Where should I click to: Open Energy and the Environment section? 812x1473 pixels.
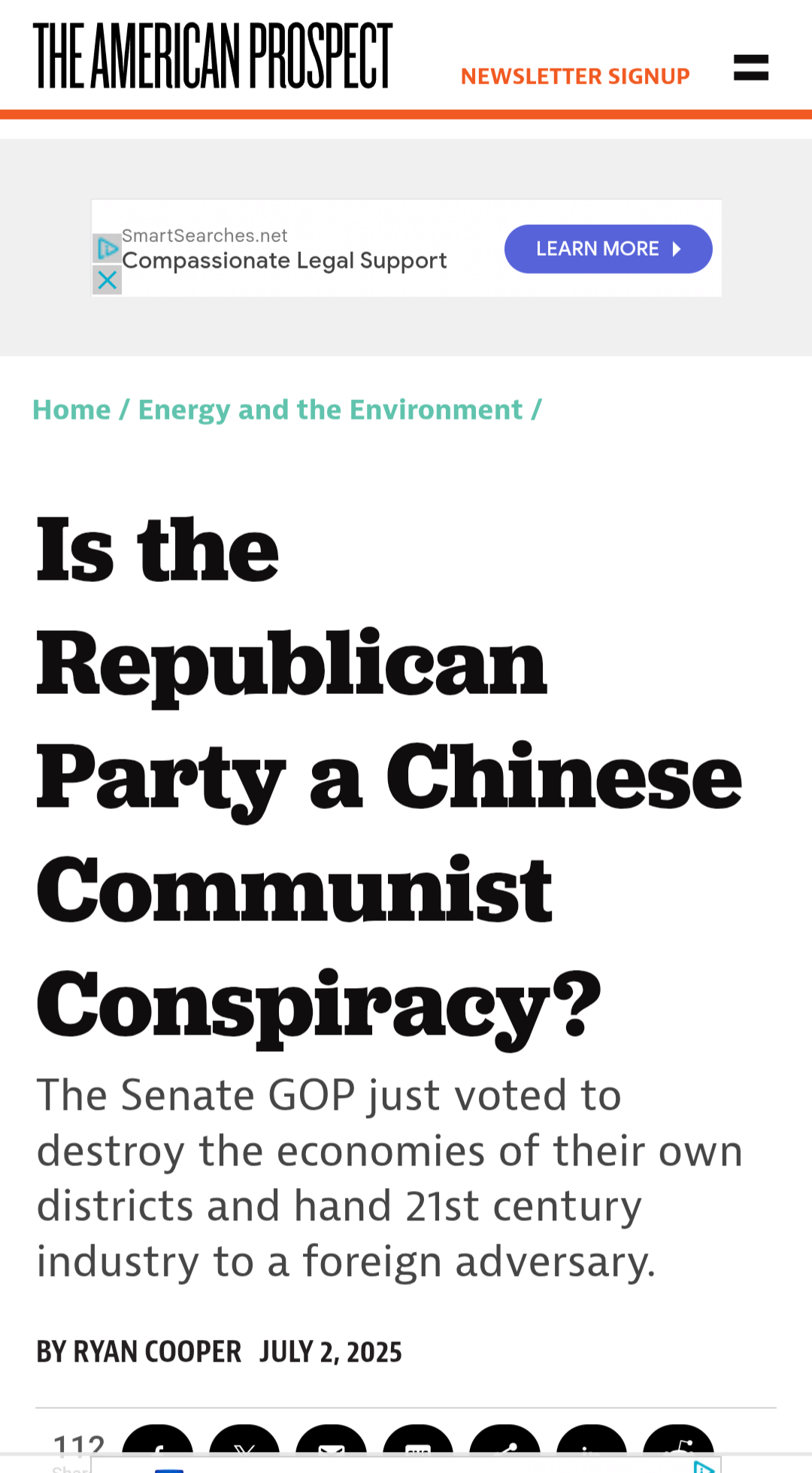[x=330, y=410]
